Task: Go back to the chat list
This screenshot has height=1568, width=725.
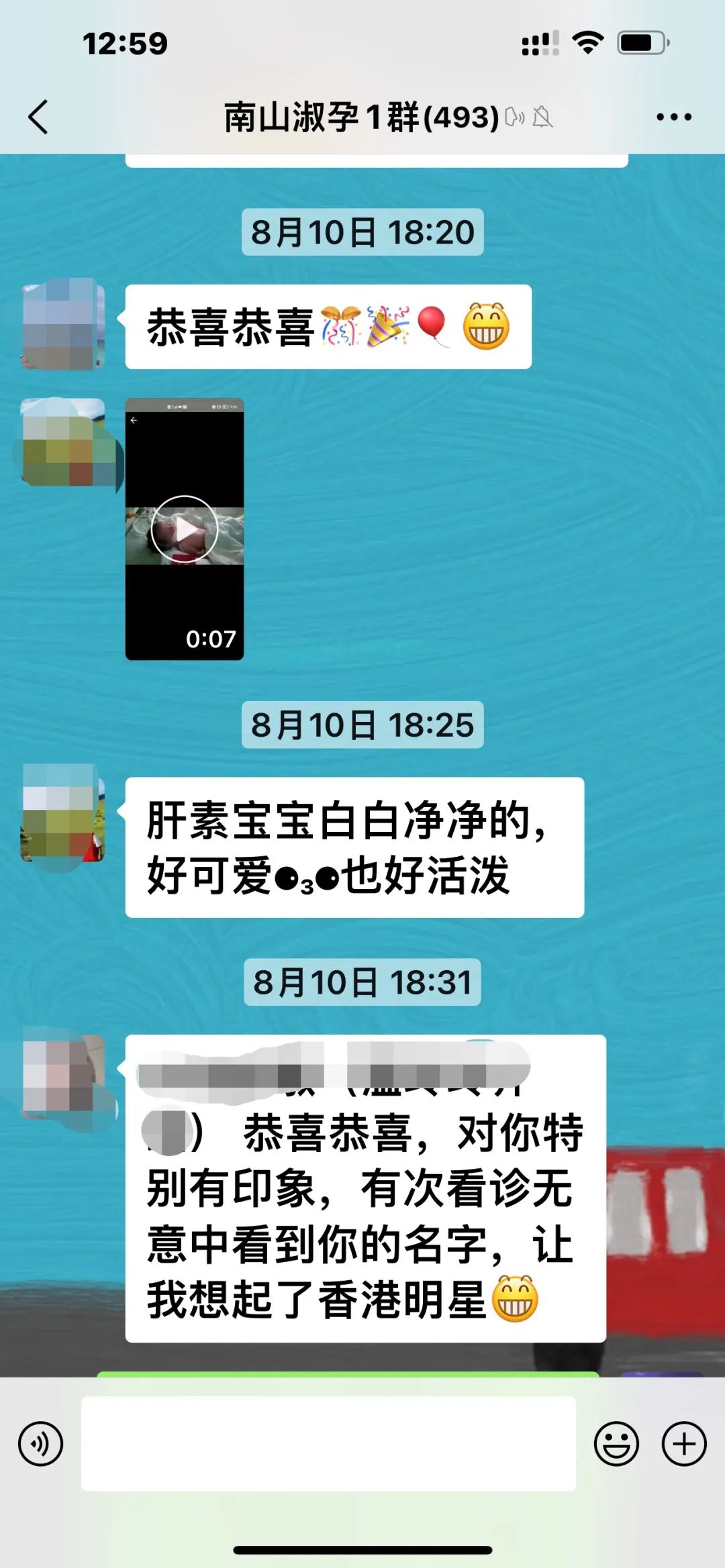Action: pyautogui.click(x=39, y=117)
